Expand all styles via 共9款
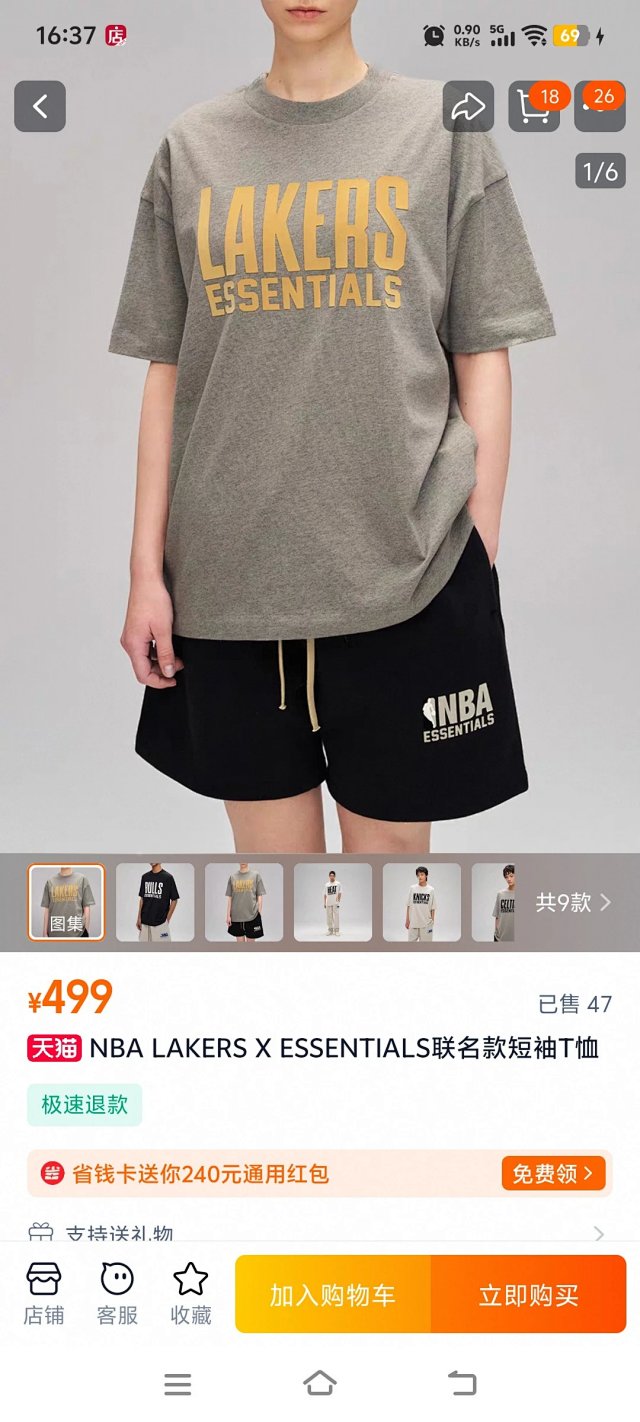 tap(573, 902)
